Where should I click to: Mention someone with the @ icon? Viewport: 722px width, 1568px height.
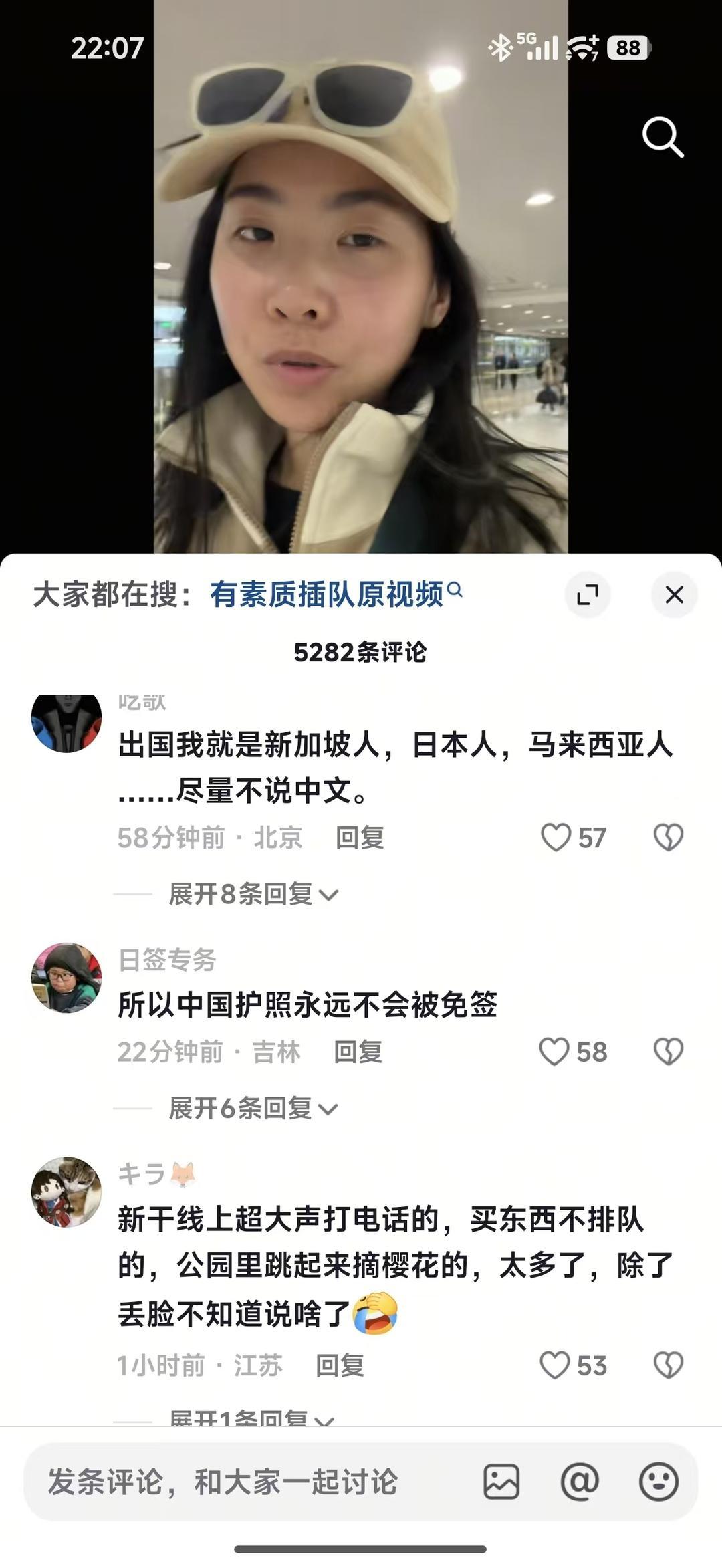[580, 1482]
